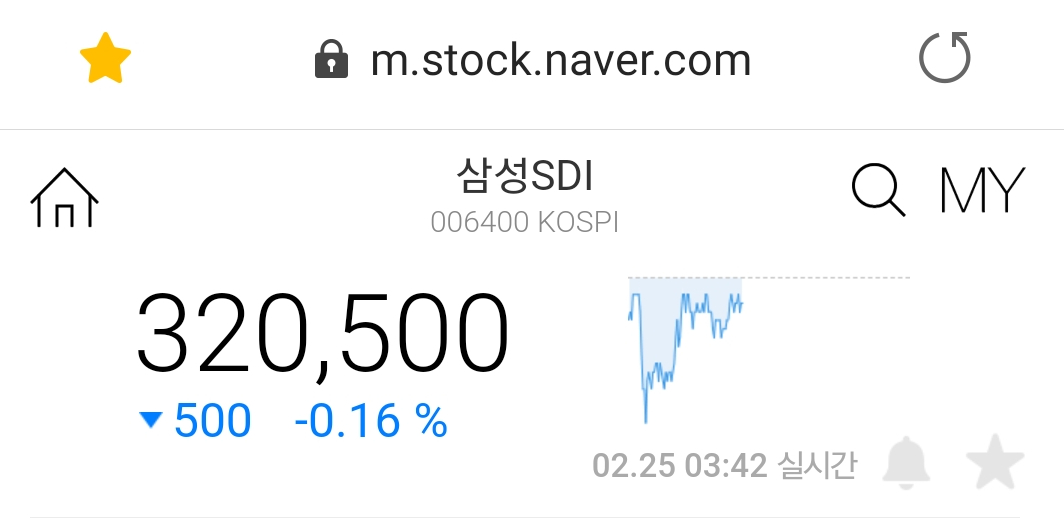The height and width of the screenshot is (518, 1064).
Task: Open the MY page
Action: click(x=982, y=190)
